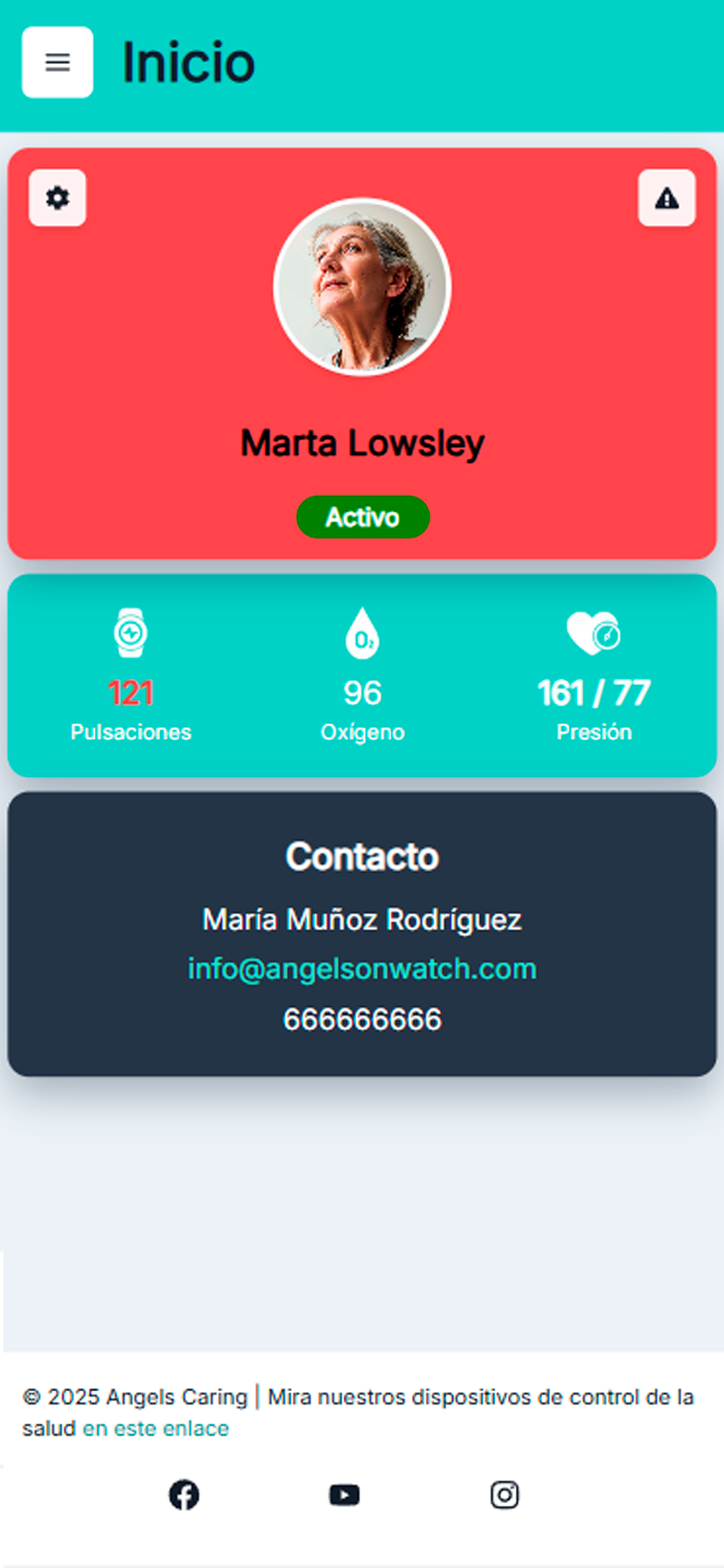Open the Facebook page icon
Viewport: 724px width, 1568px height.
tap(184, 1494)
